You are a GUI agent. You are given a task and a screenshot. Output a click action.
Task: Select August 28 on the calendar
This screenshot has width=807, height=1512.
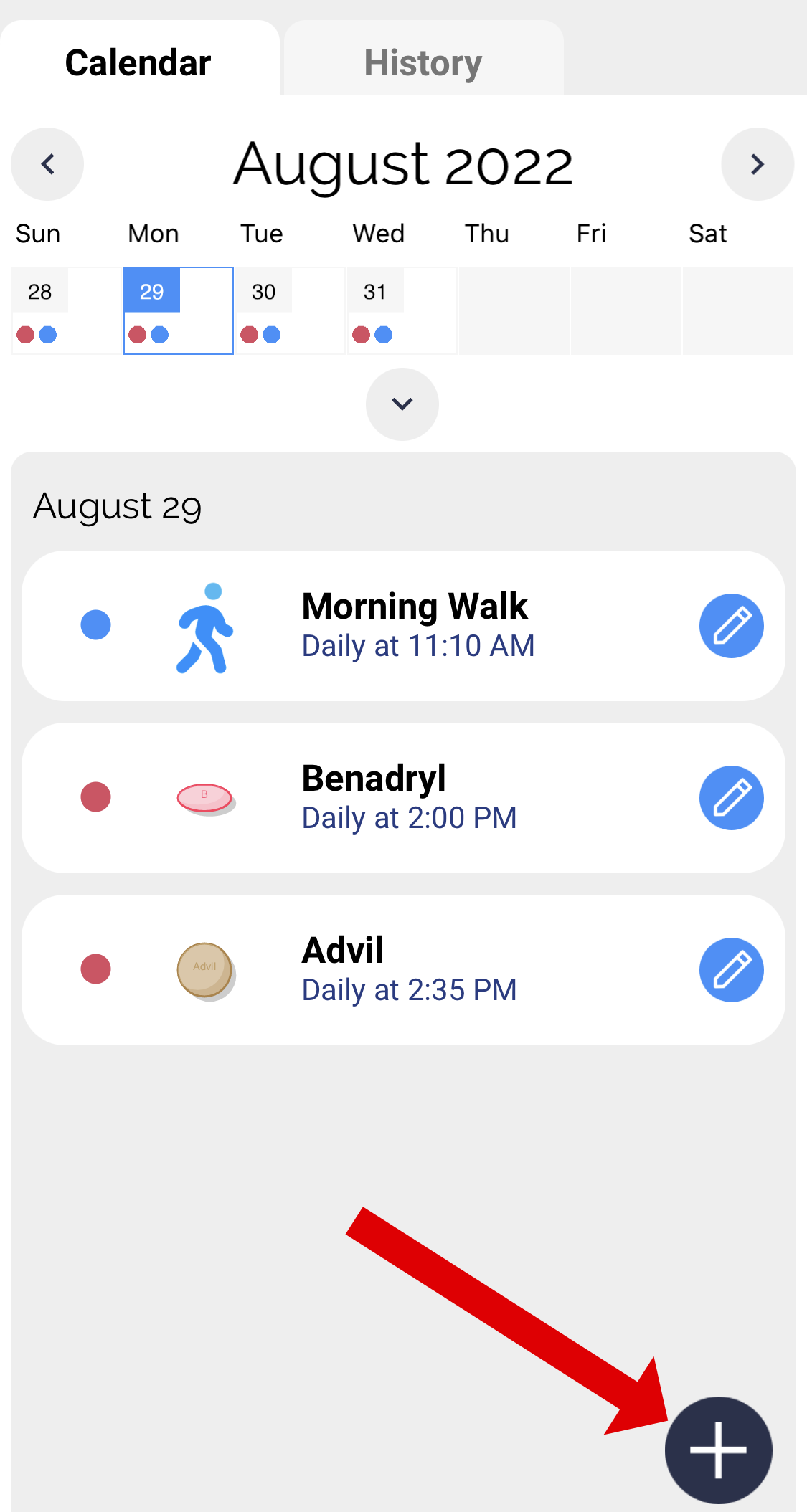(67, 310)
